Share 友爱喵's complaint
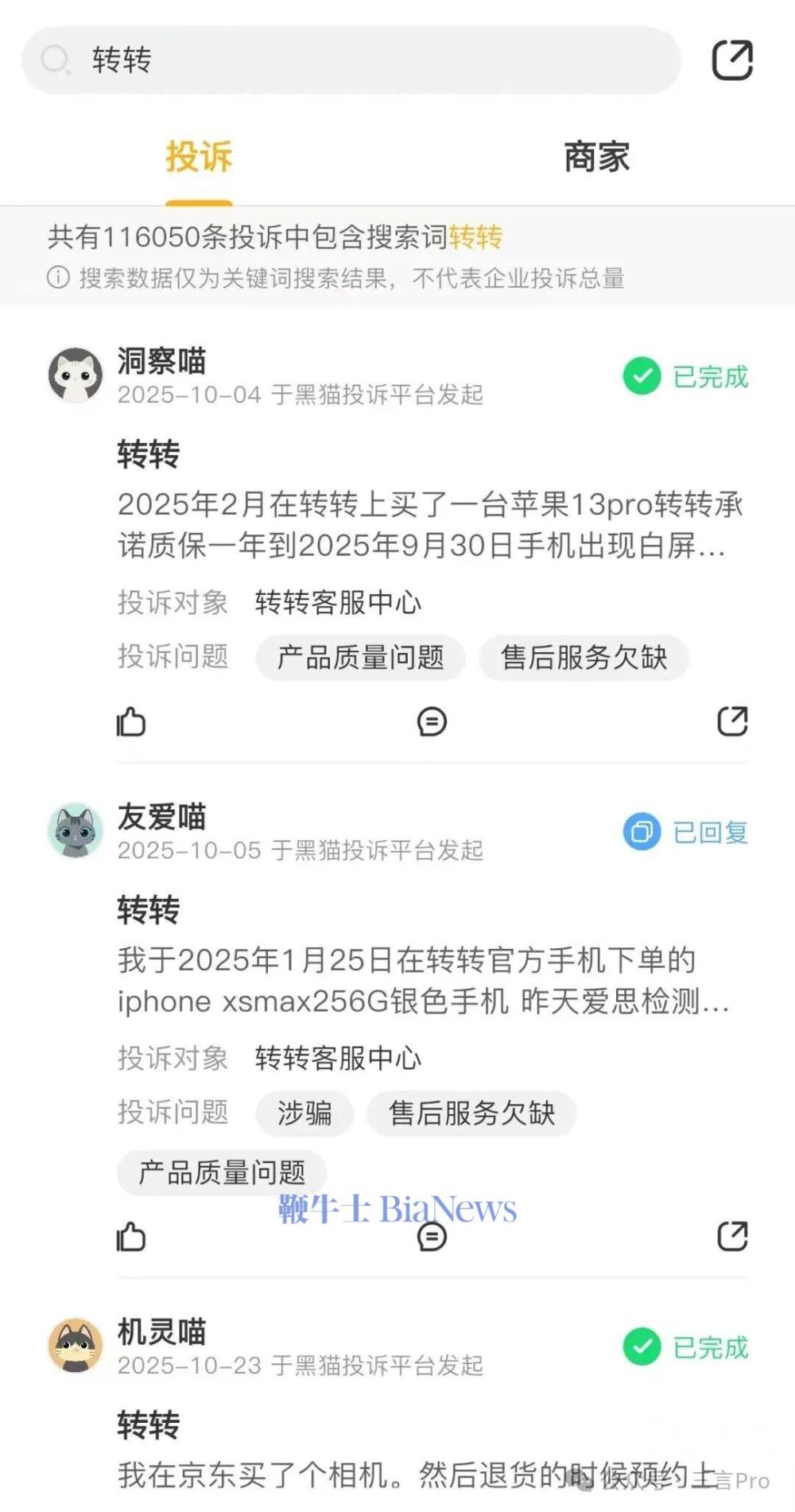 (x=732, y=1237)
